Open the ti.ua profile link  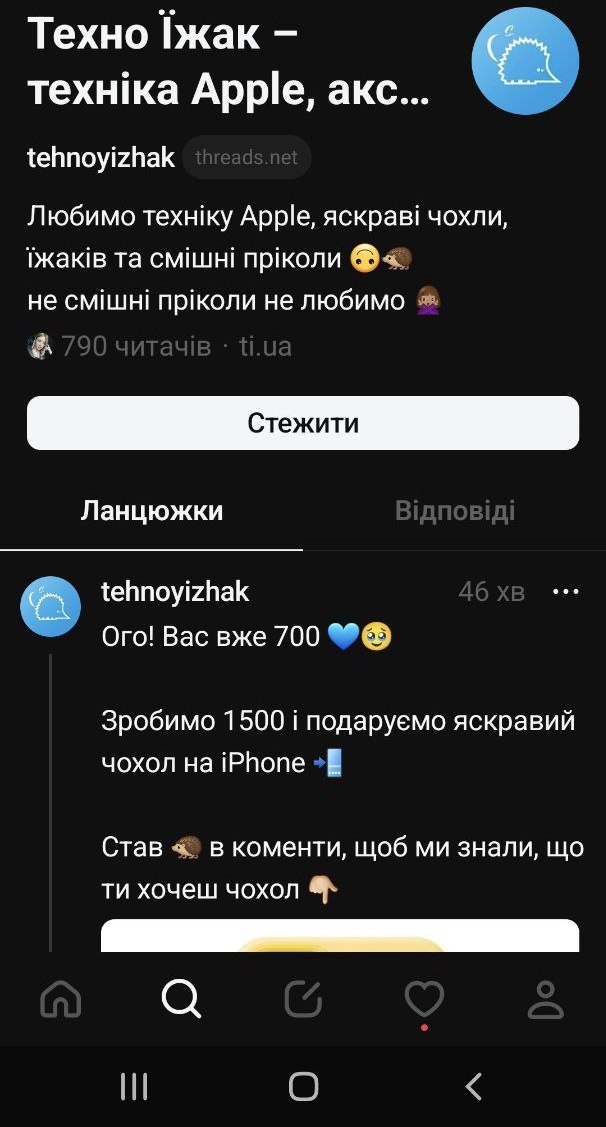click(x=265, y=347)
